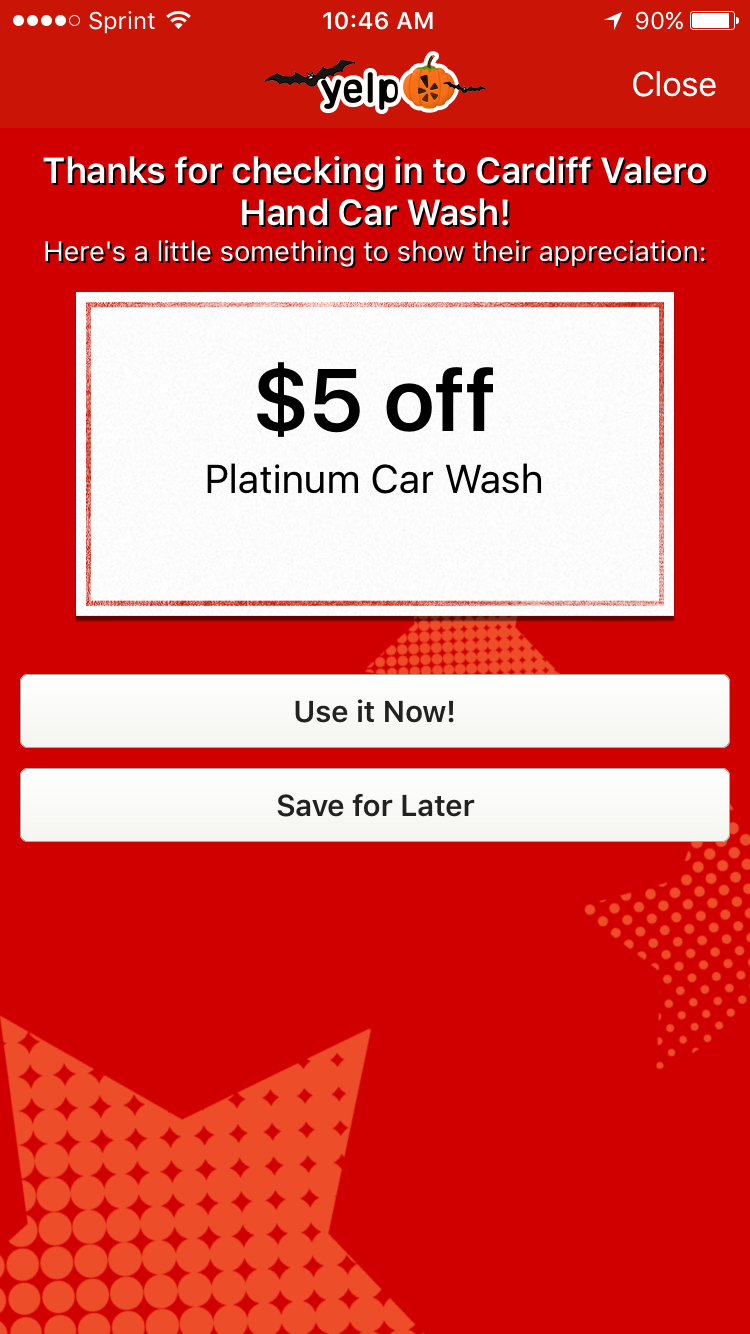Image resolution: width=750 pixels, height=1334 pixels.
Task: Close the check-in offer screen
Action: [x=673, y=85]
